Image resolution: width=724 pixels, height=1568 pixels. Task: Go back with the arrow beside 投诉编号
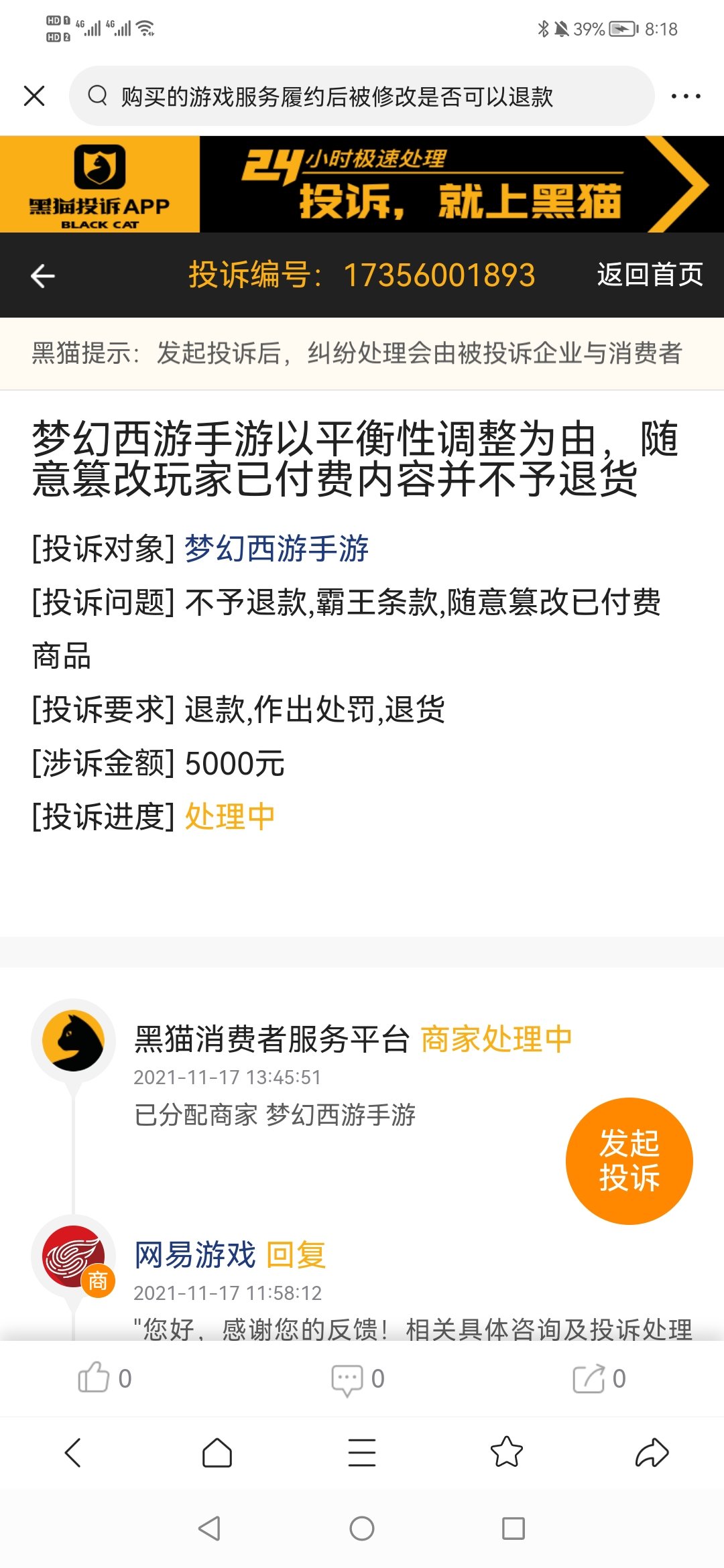click(43, 275)
